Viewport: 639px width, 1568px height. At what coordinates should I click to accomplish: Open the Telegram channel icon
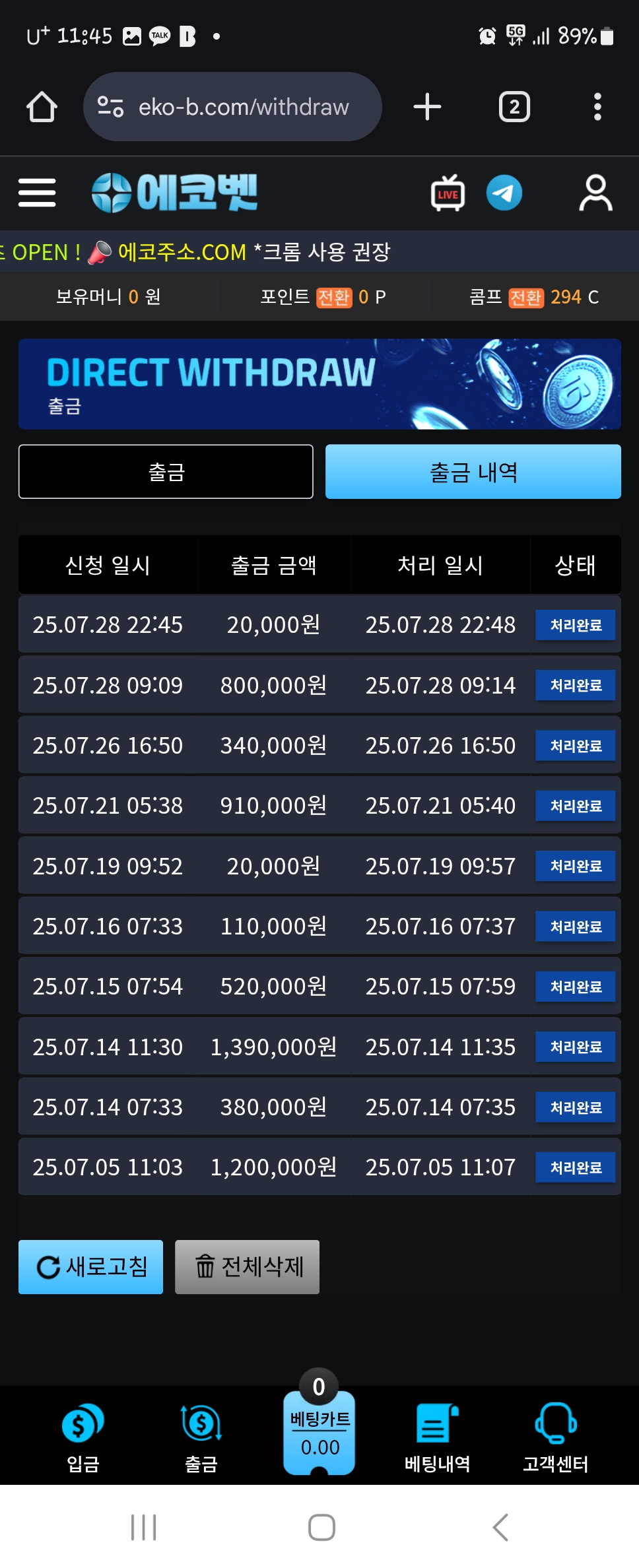[x=504, y=193]
